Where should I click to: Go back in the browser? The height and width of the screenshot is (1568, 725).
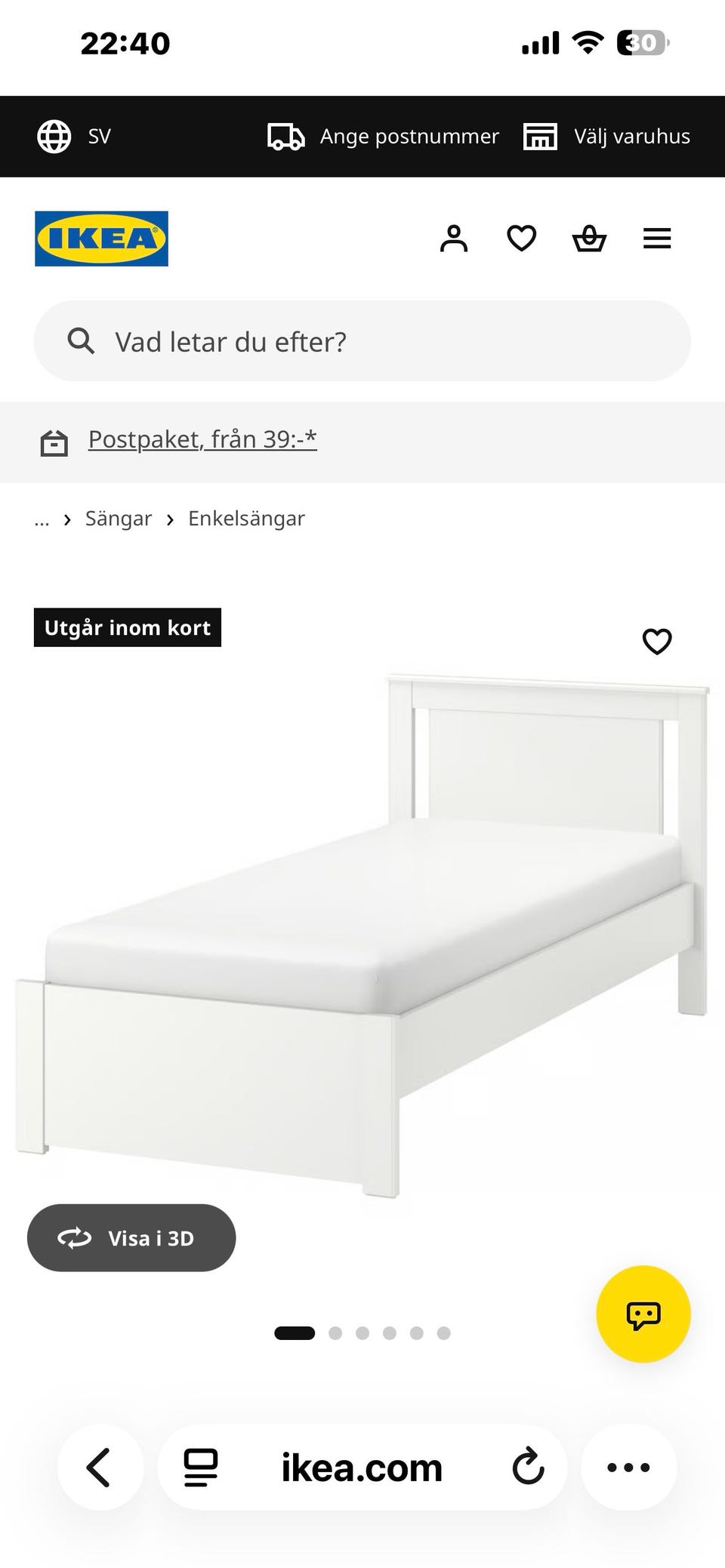100,1468
